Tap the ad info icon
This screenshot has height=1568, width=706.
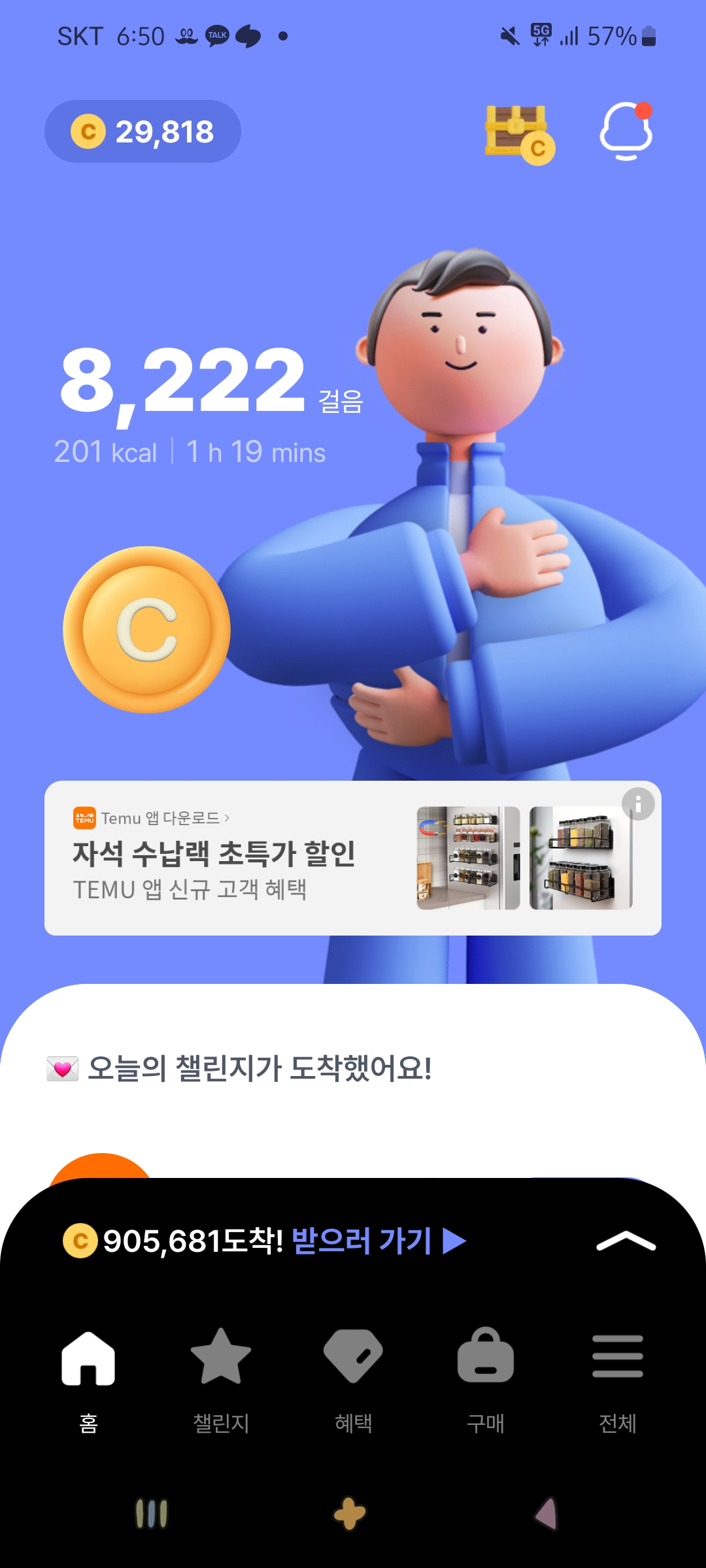pos(638,804)
